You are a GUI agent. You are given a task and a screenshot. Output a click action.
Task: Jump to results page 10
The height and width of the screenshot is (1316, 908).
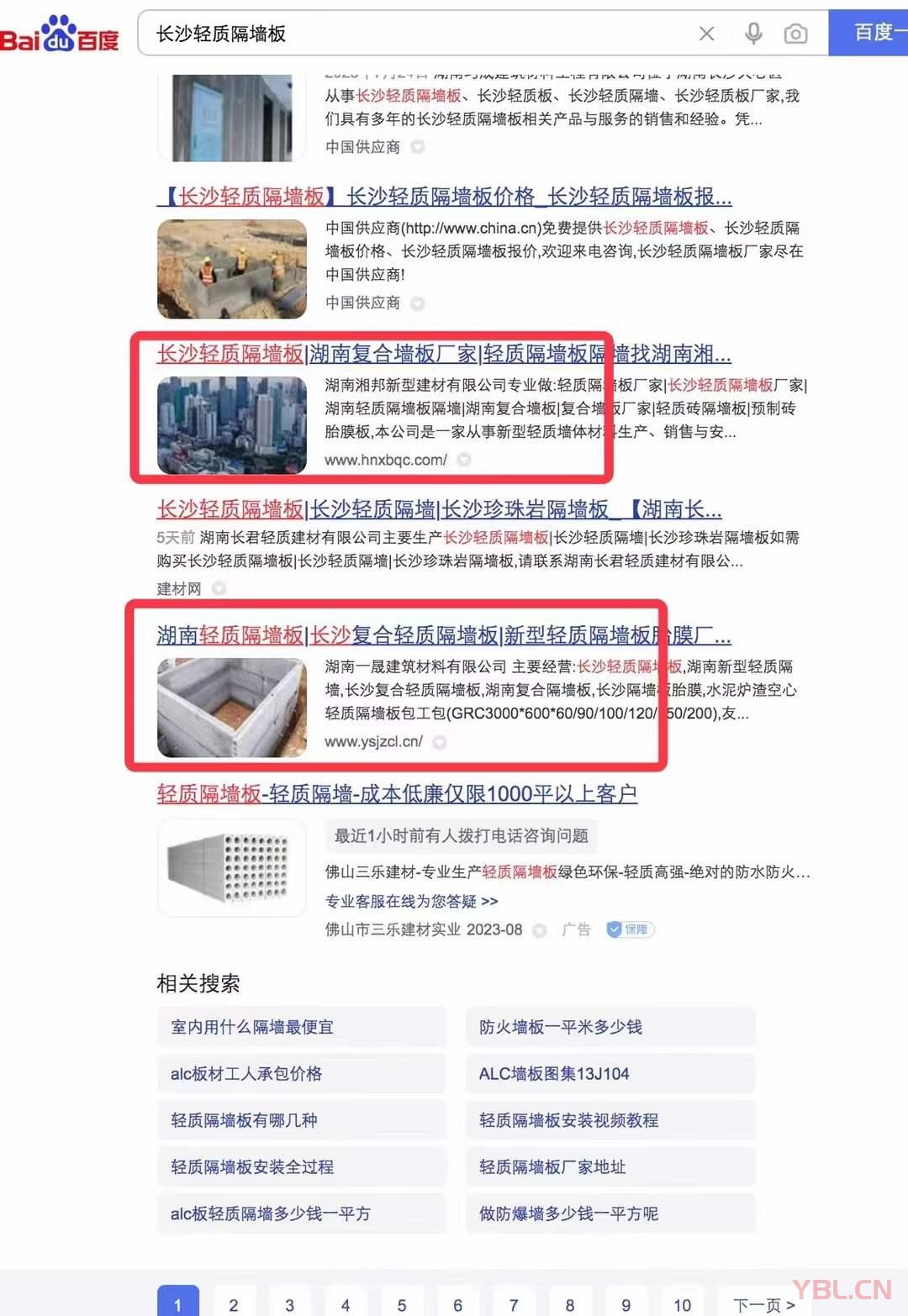682,1304
